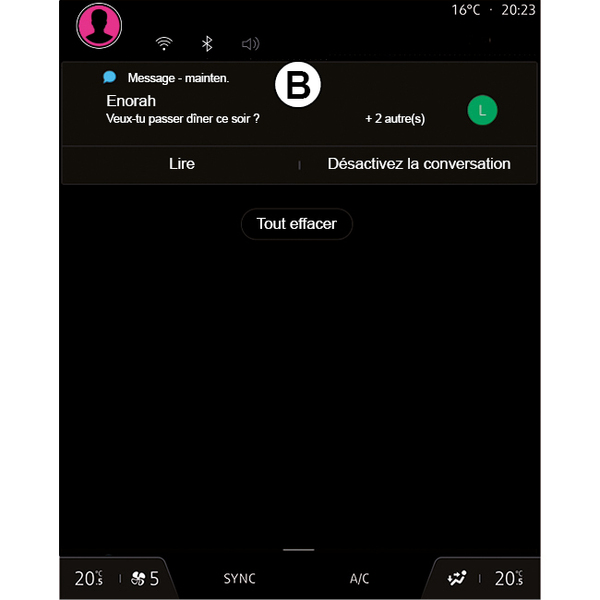Open the right temperature setting
600x600 pixels.
click(x=508, y=578)
